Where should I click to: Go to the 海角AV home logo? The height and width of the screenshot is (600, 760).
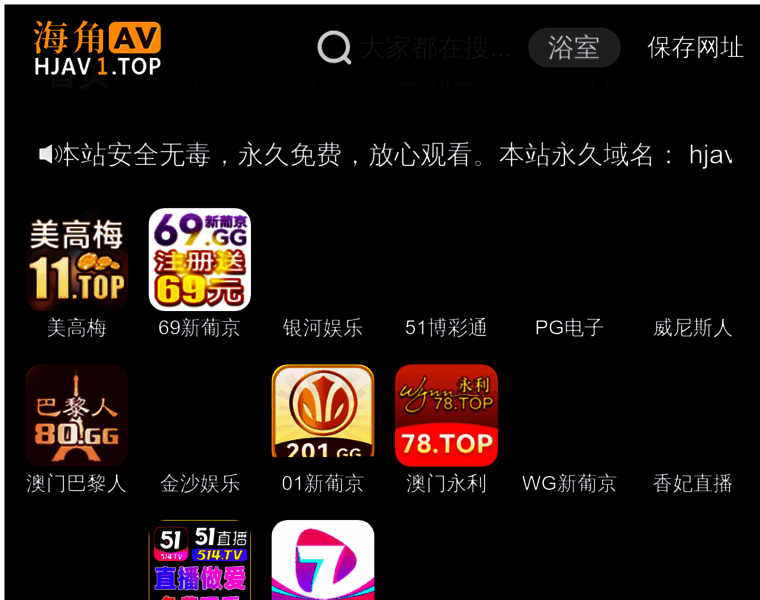tap(97, 48)
